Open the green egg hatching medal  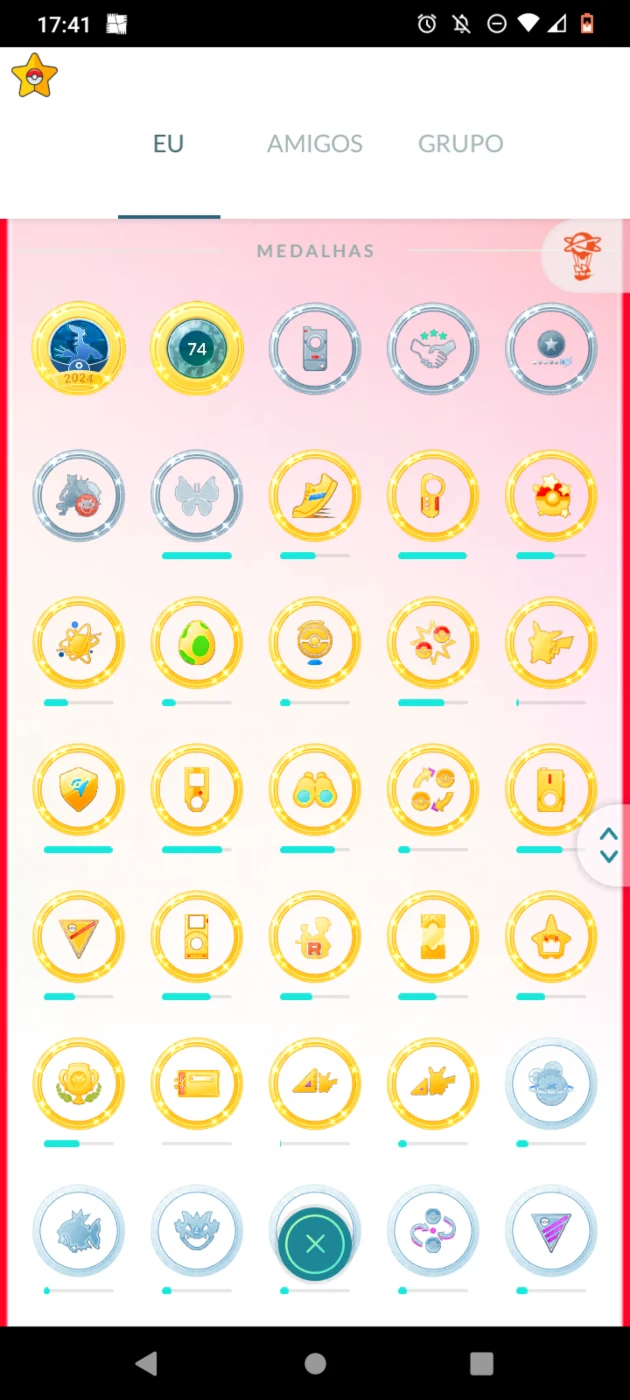[197, 643]
